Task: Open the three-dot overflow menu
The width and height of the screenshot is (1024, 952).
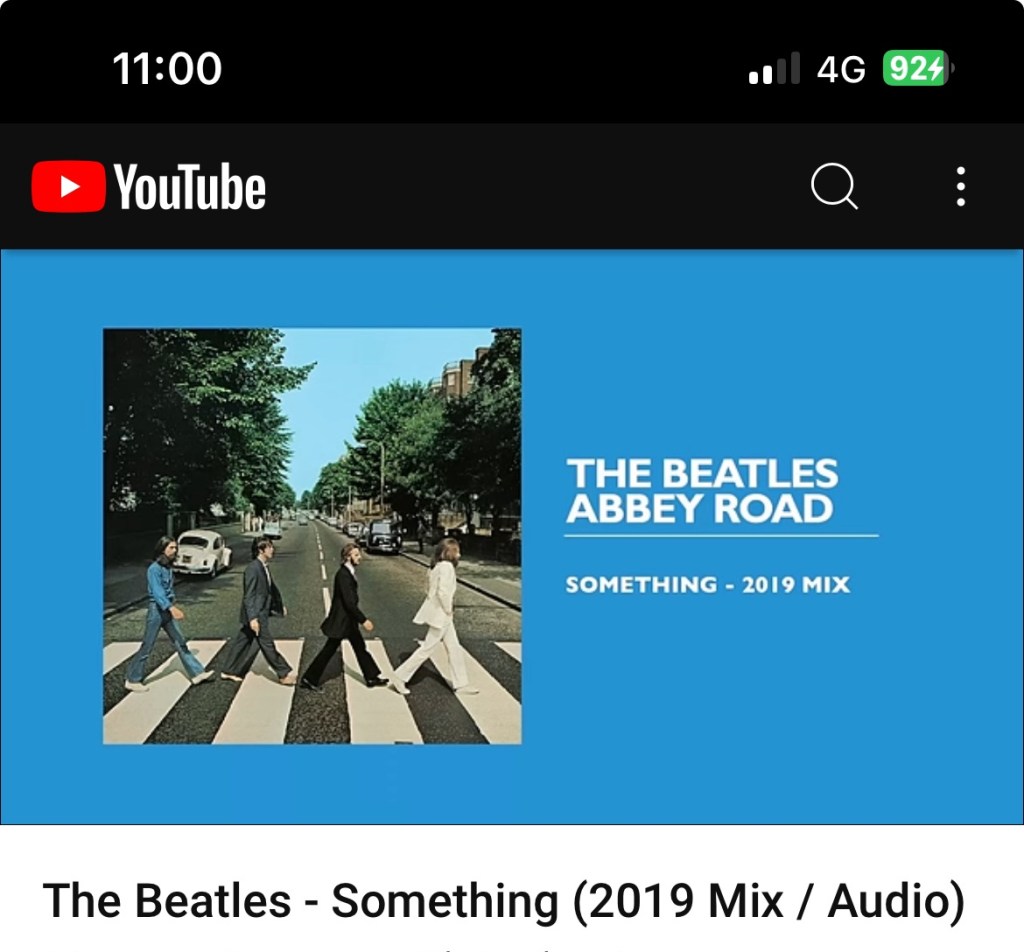Action: coord(960,187)
